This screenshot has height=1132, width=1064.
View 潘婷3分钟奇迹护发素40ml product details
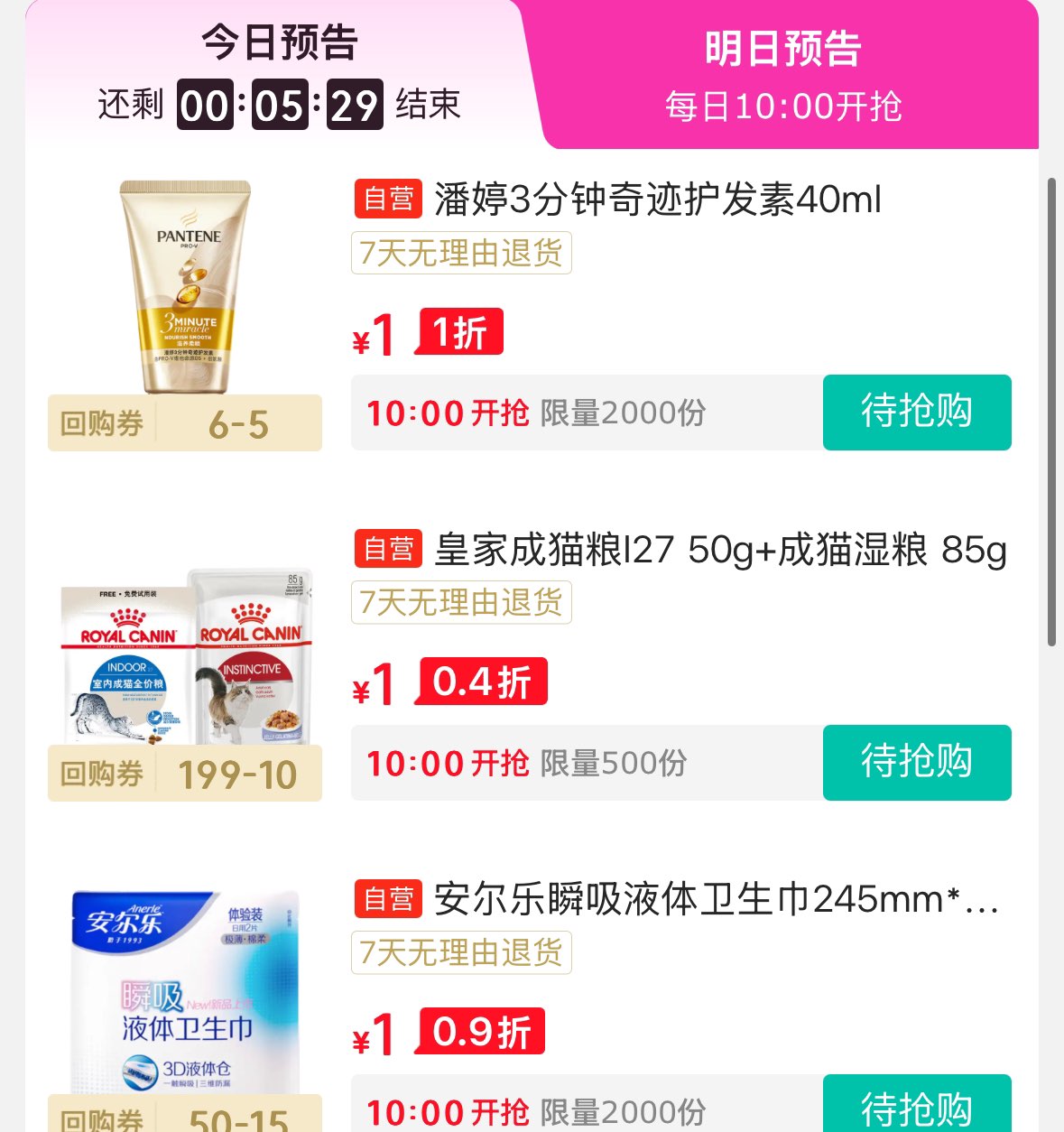pos(657,199)
